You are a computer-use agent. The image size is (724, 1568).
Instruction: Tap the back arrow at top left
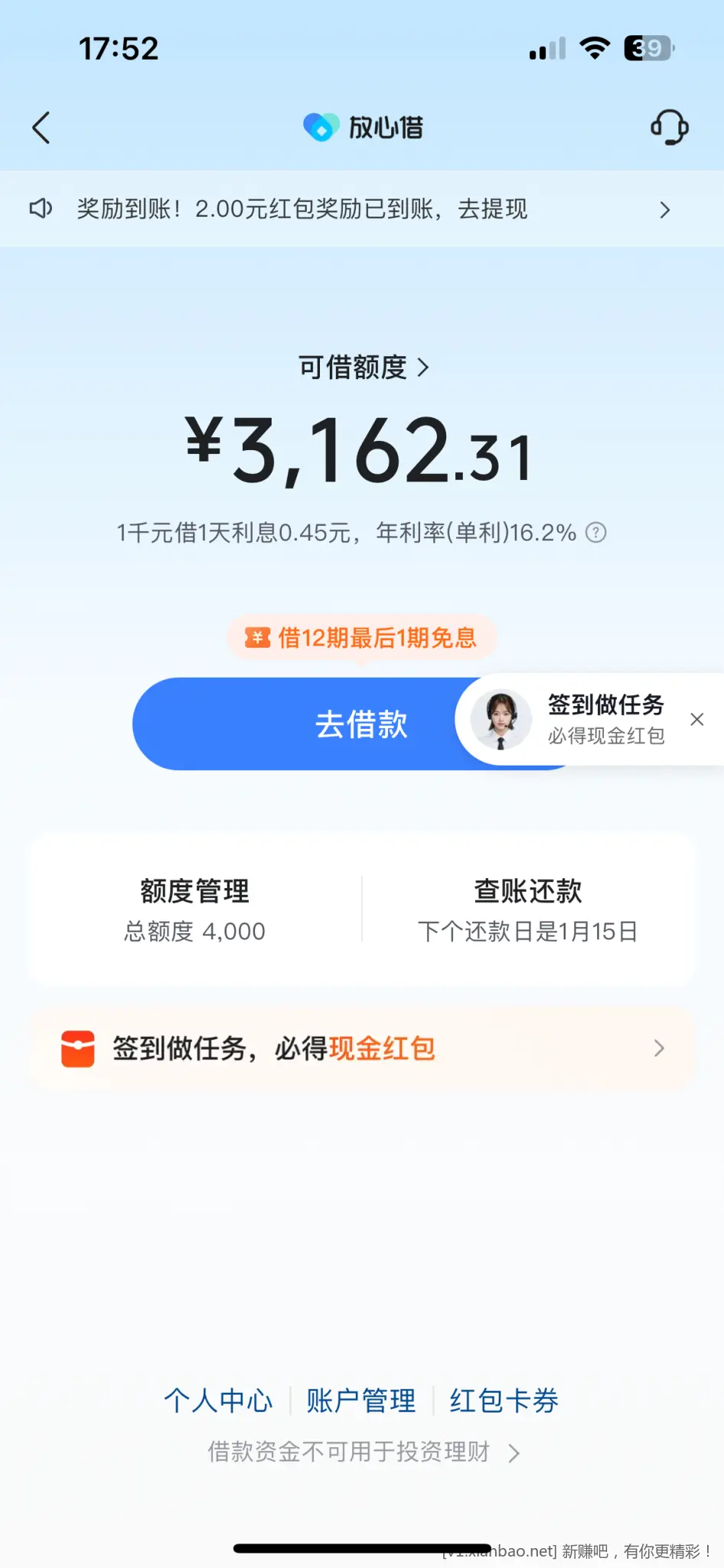42,128
